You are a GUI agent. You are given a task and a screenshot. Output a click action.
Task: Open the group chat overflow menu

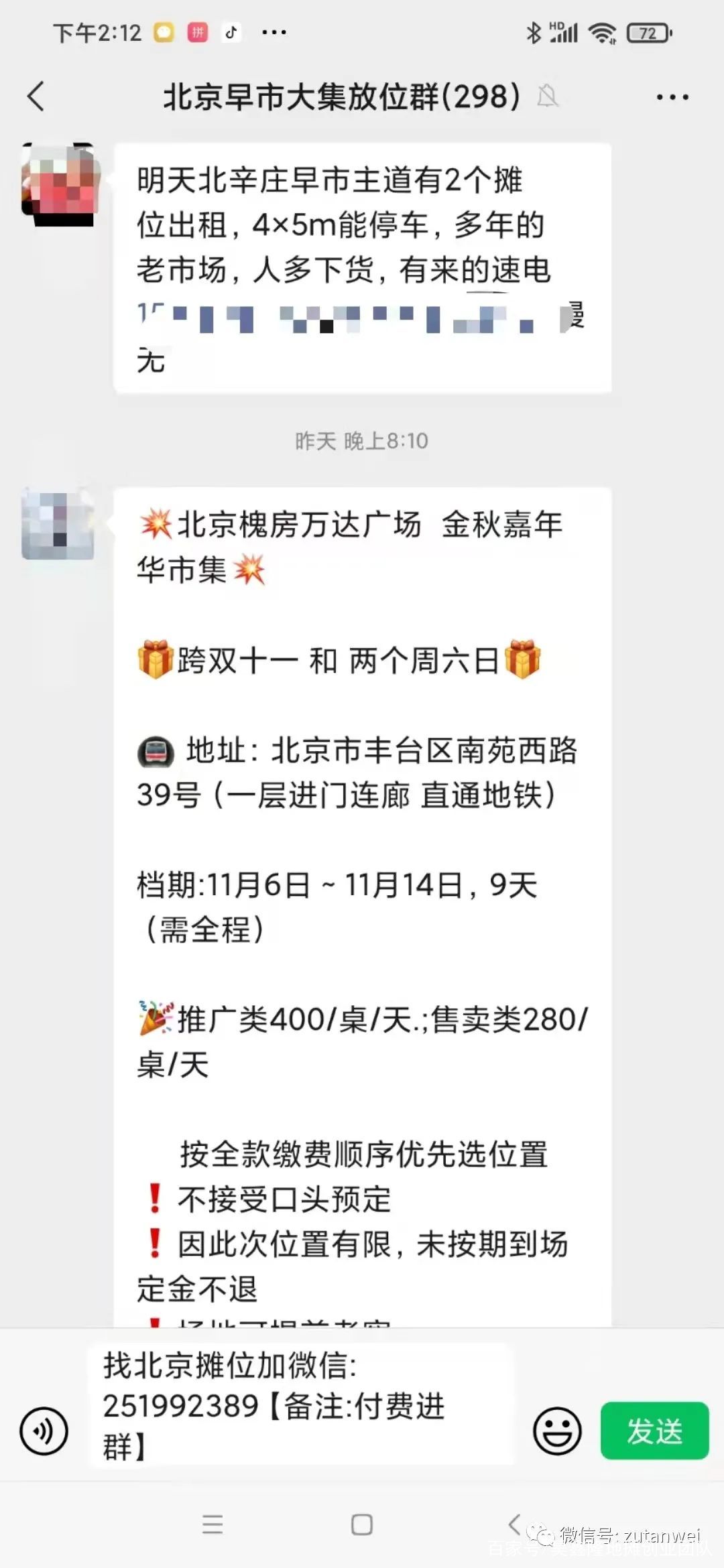click(672, 97)
